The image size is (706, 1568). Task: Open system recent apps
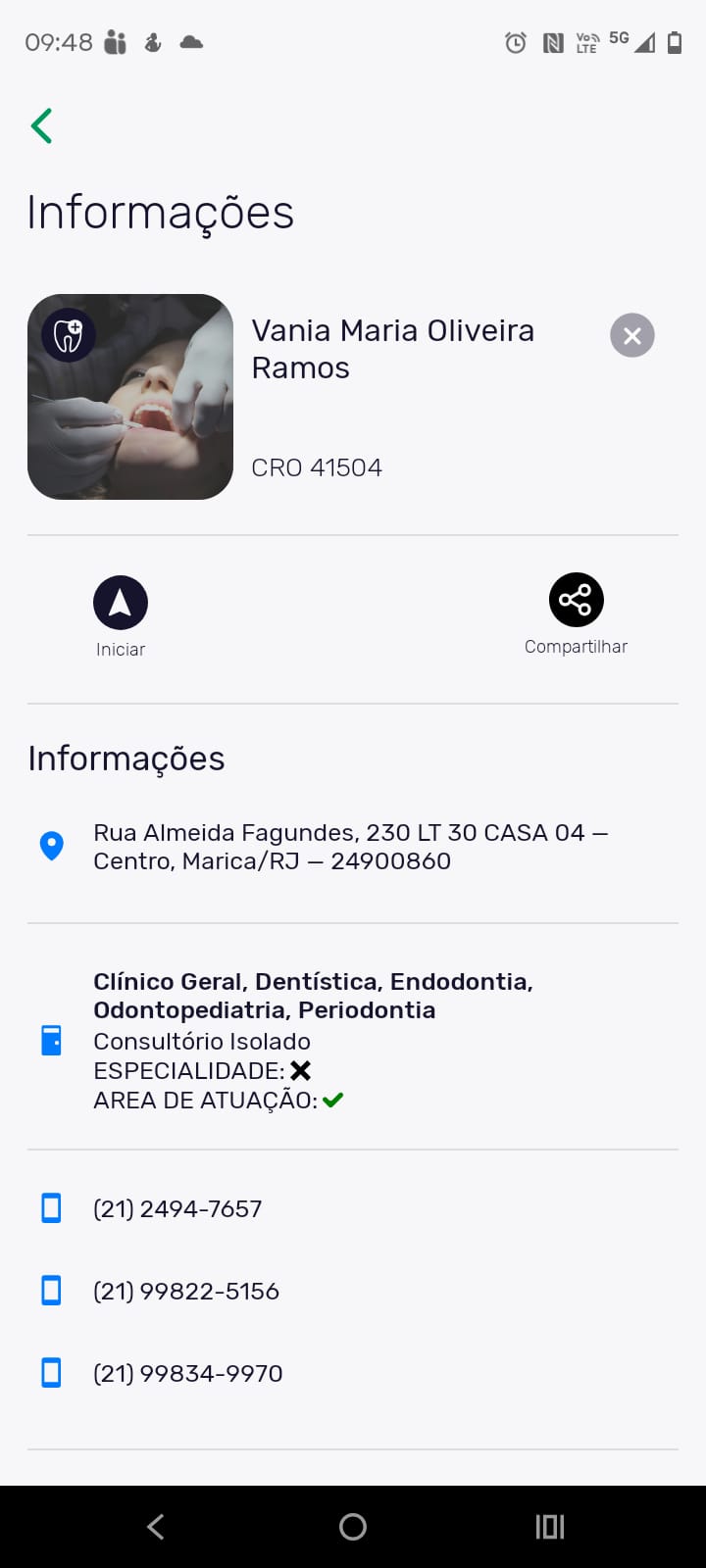pos(550,1527)
